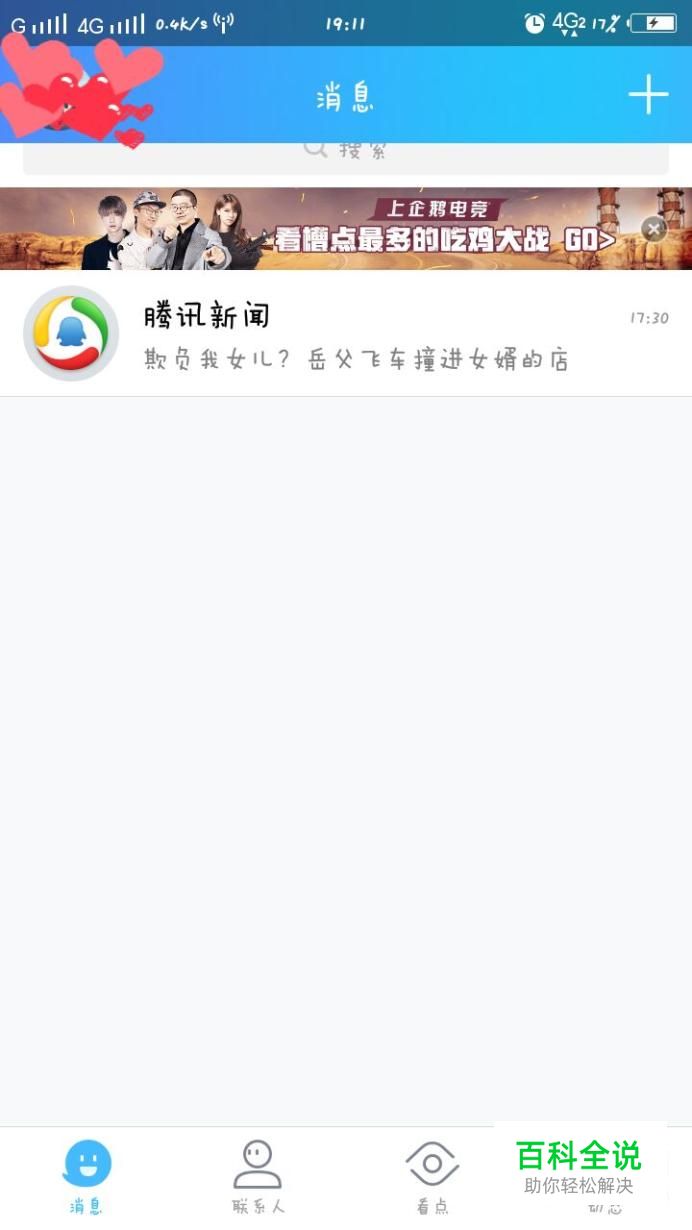Screen dimensions: 692x1230
Task: Switch to the 看点 tab
Action: (431, 1176)
